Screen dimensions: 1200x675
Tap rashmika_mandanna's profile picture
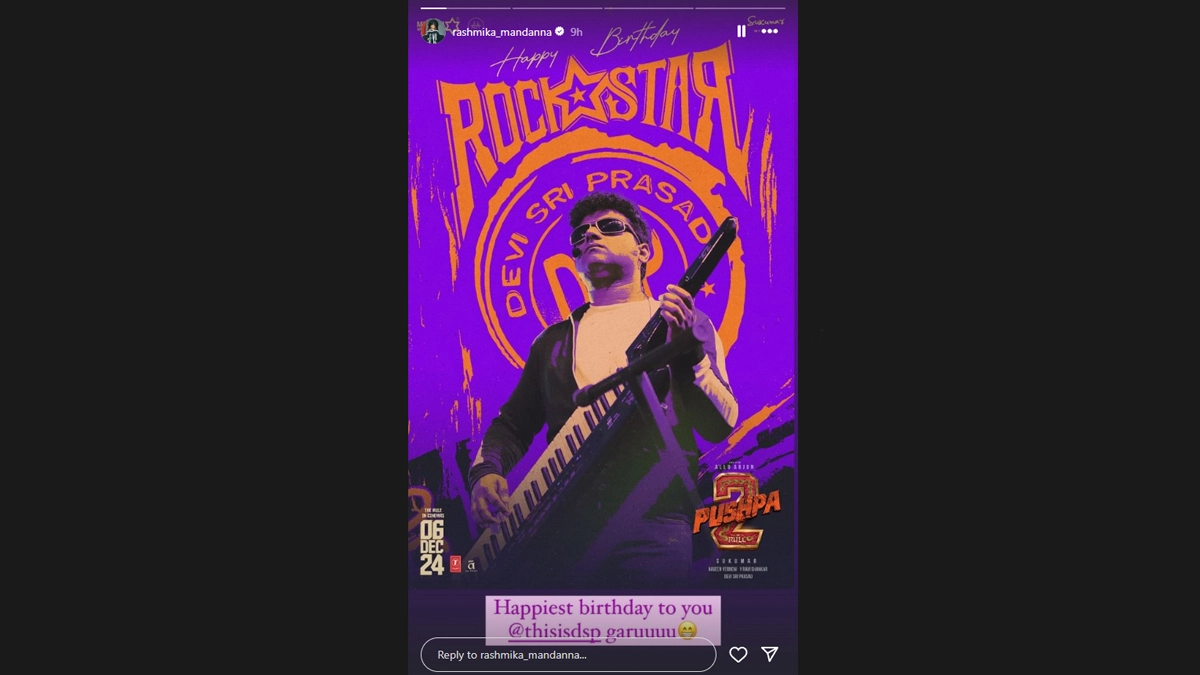coord(434,31)
